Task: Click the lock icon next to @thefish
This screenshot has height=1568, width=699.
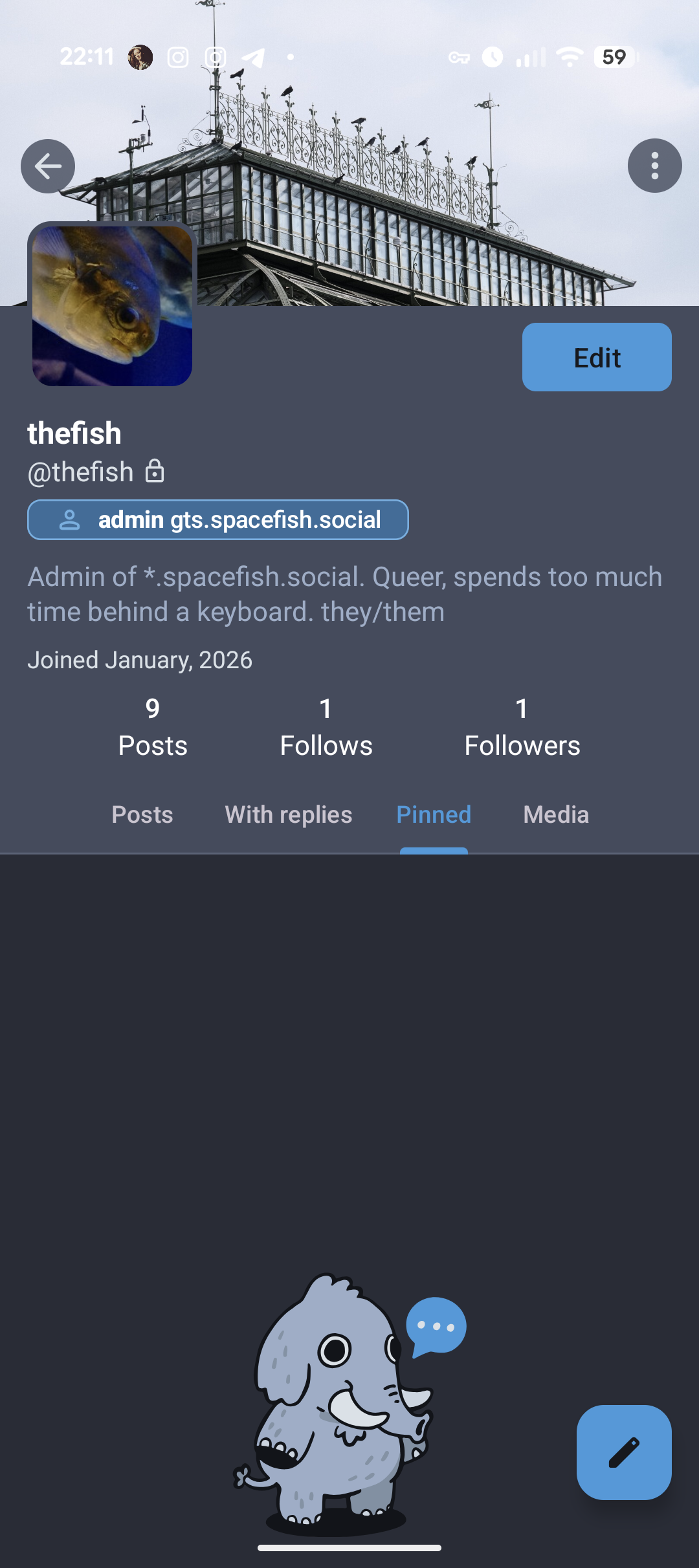Action: tap(155, 472)
